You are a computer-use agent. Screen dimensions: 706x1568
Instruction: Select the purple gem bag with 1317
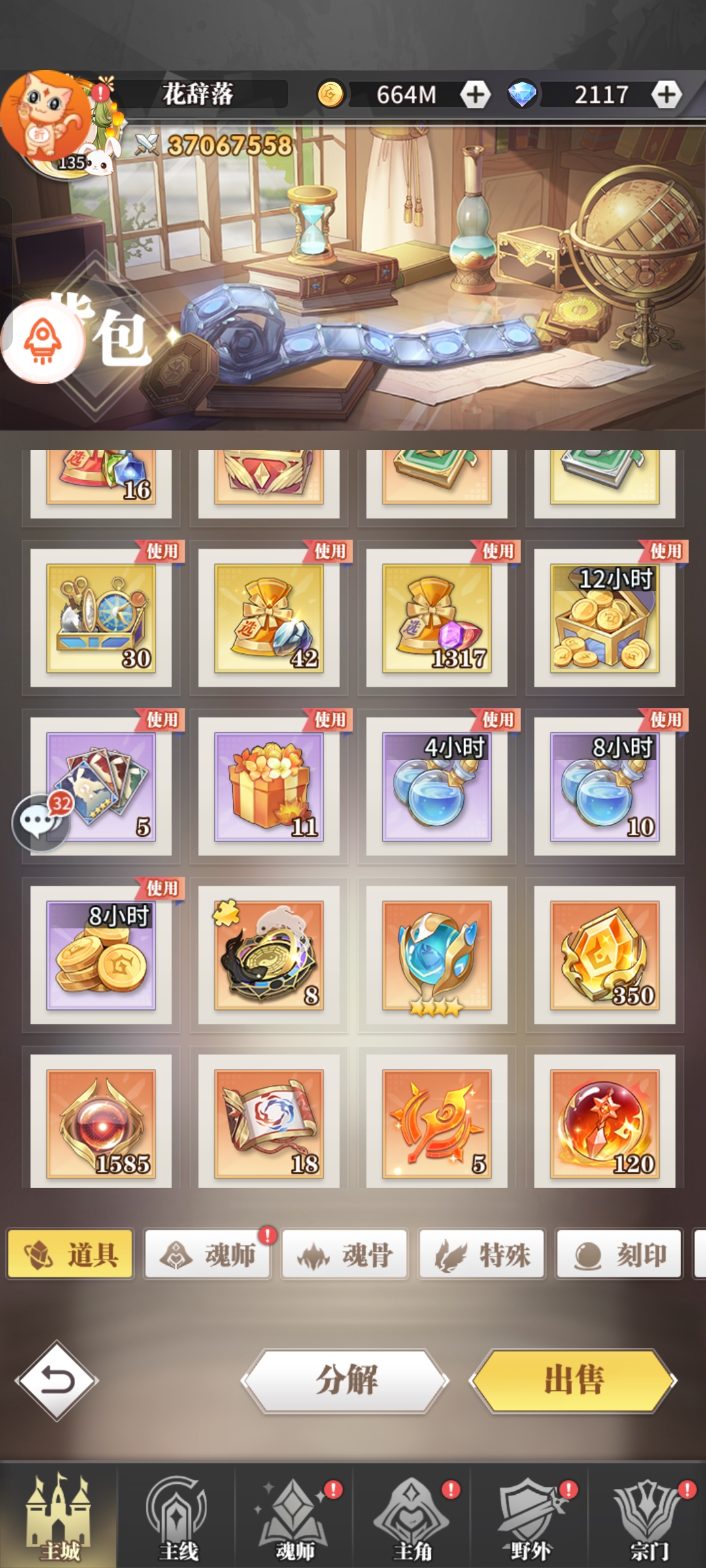pos(437,618)
